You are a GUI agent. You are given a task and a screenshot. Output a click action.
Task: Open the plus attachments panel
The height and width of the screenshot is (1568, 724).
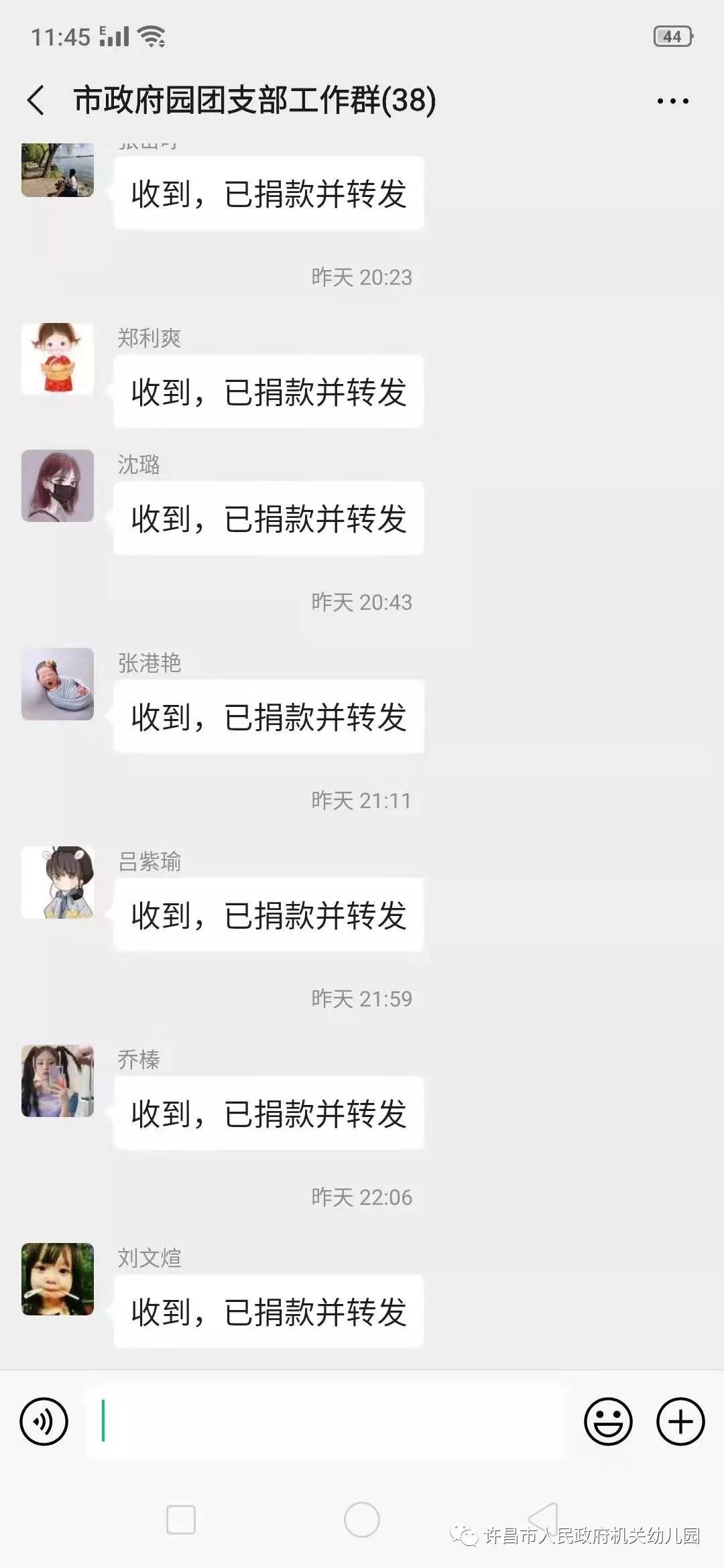click(680, 1421)
